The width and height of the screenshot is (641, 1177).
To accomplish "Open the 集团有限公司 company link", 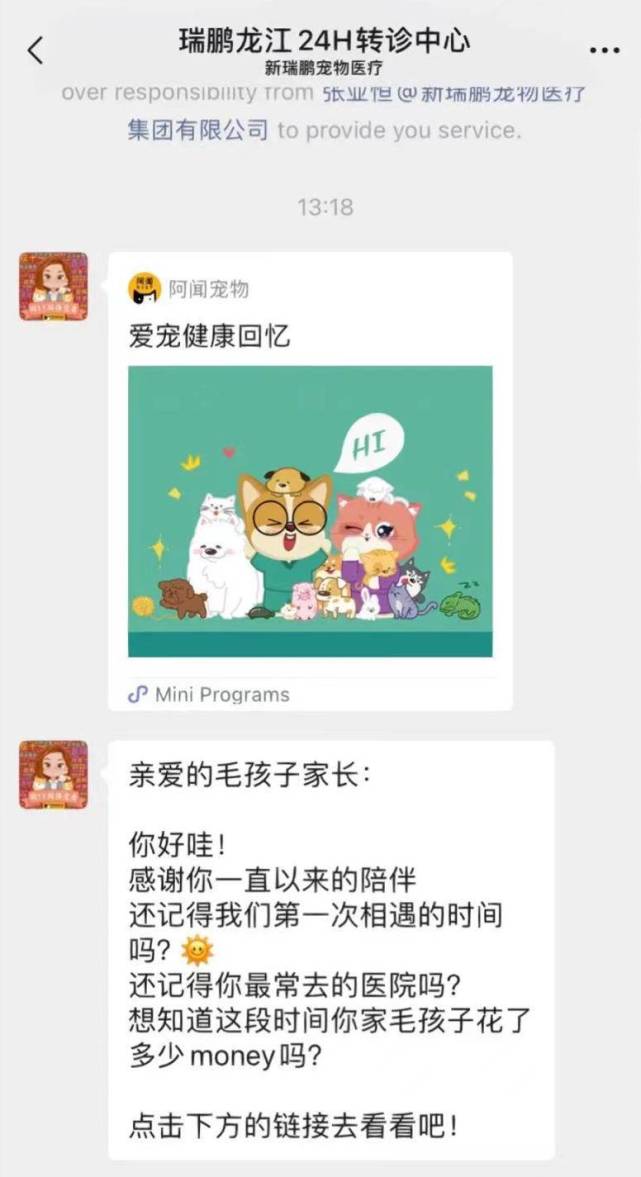I will coord(198,130).
